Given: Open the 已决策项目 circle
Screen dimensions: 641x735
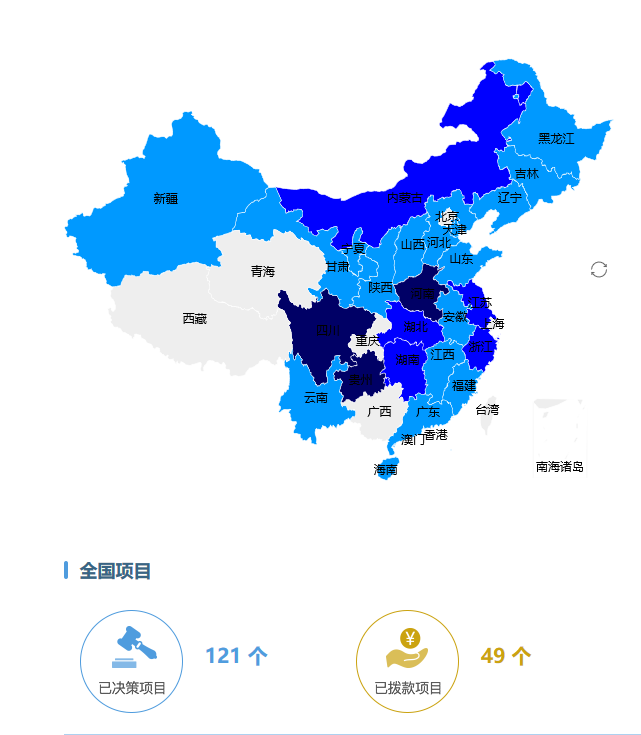Looking at the screenshot, I should tap(132, 661).
